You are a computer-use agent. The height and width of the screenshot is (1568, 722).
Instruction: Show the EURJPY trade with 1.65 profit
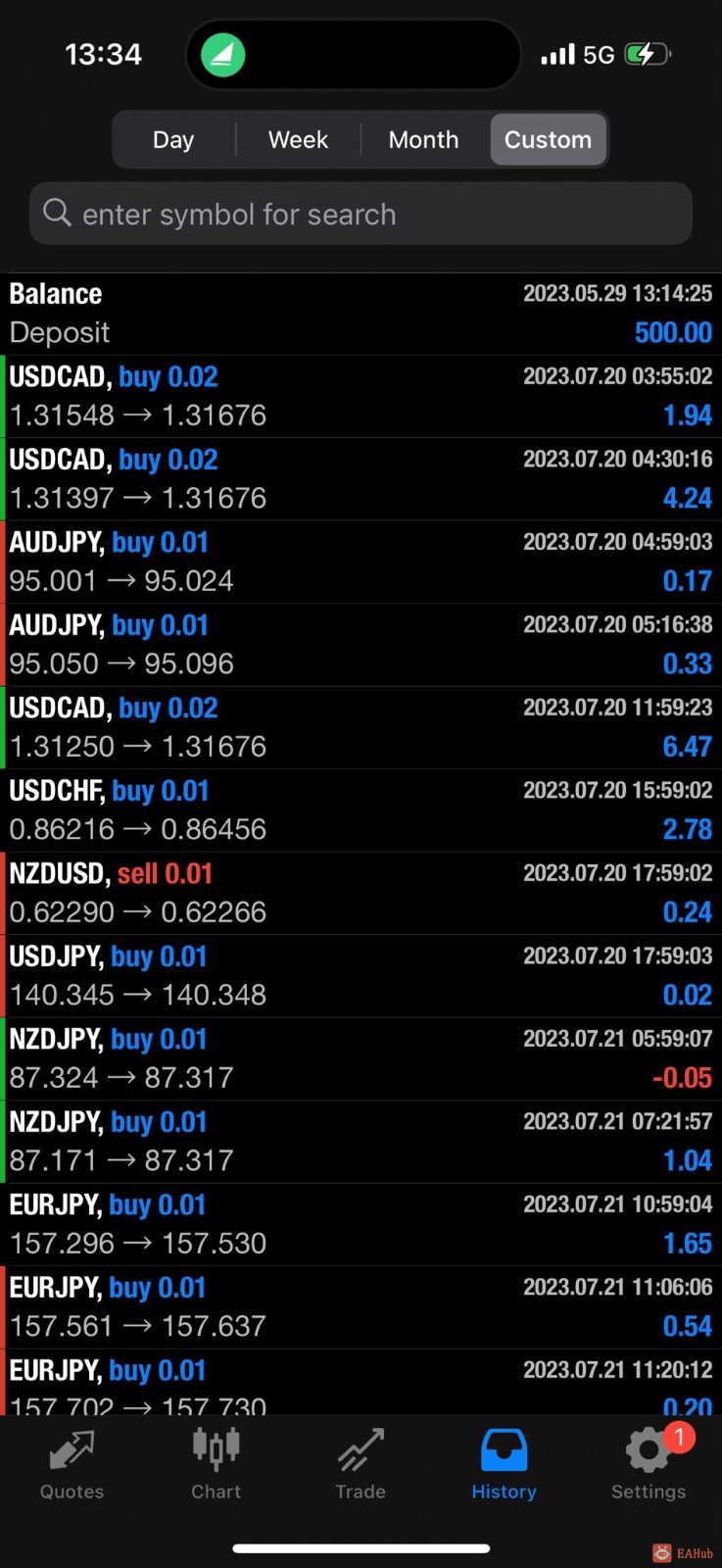pyautogui.click(x=361, y=1224)
